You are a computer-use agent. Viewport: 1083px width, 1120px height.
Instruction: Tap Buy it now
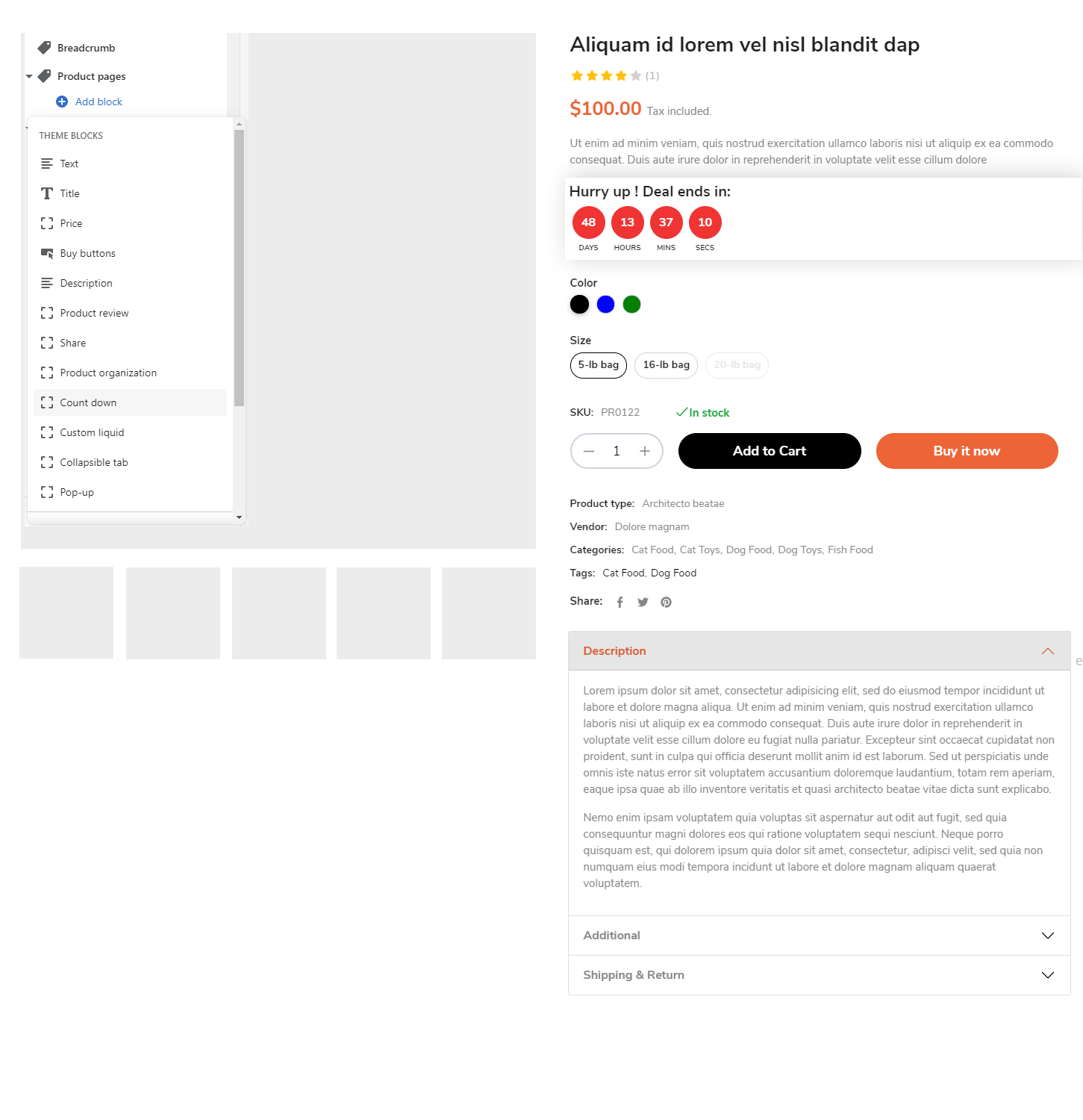[966, 451]
